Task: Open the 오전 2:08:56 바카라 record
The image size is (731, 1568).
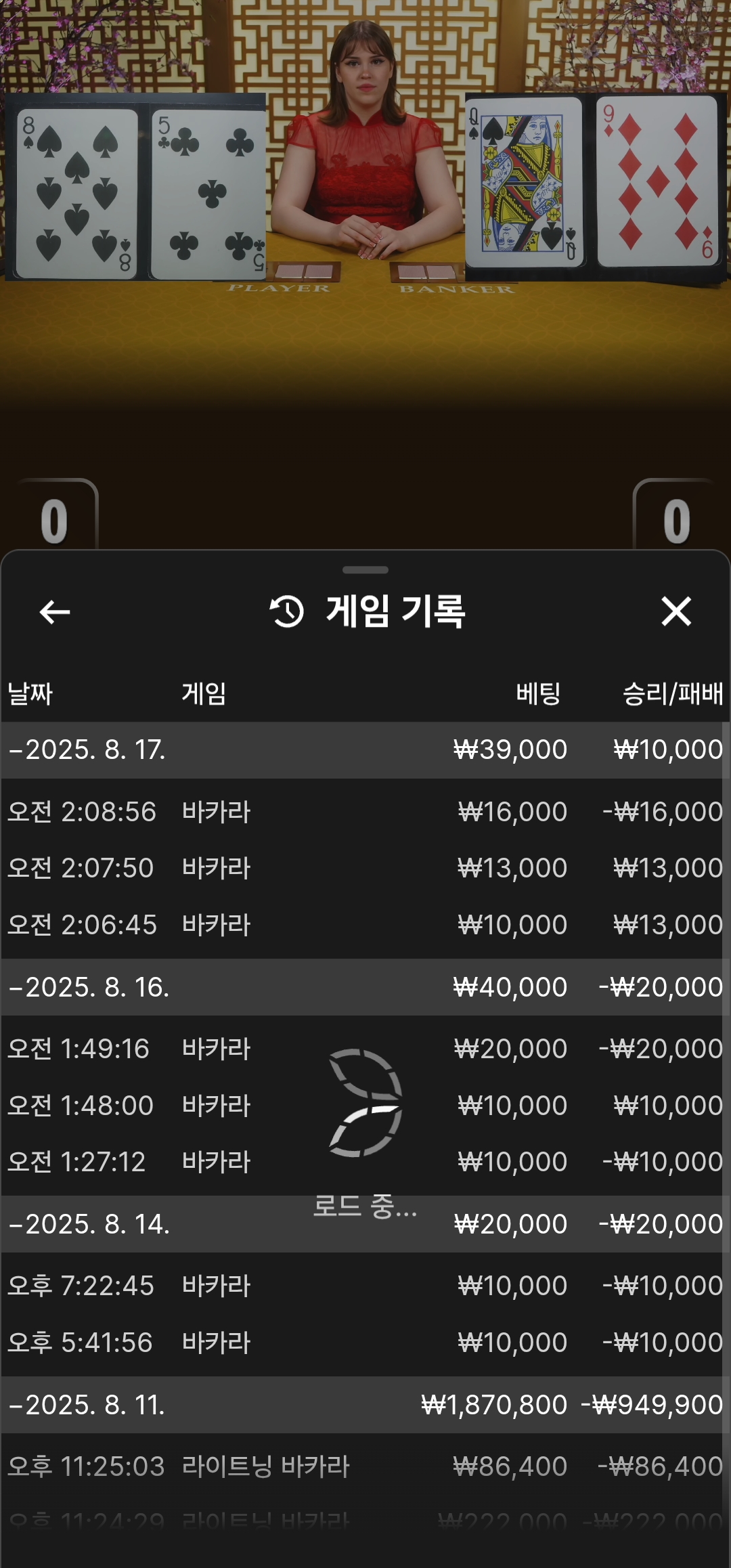Action: (362, 812)
